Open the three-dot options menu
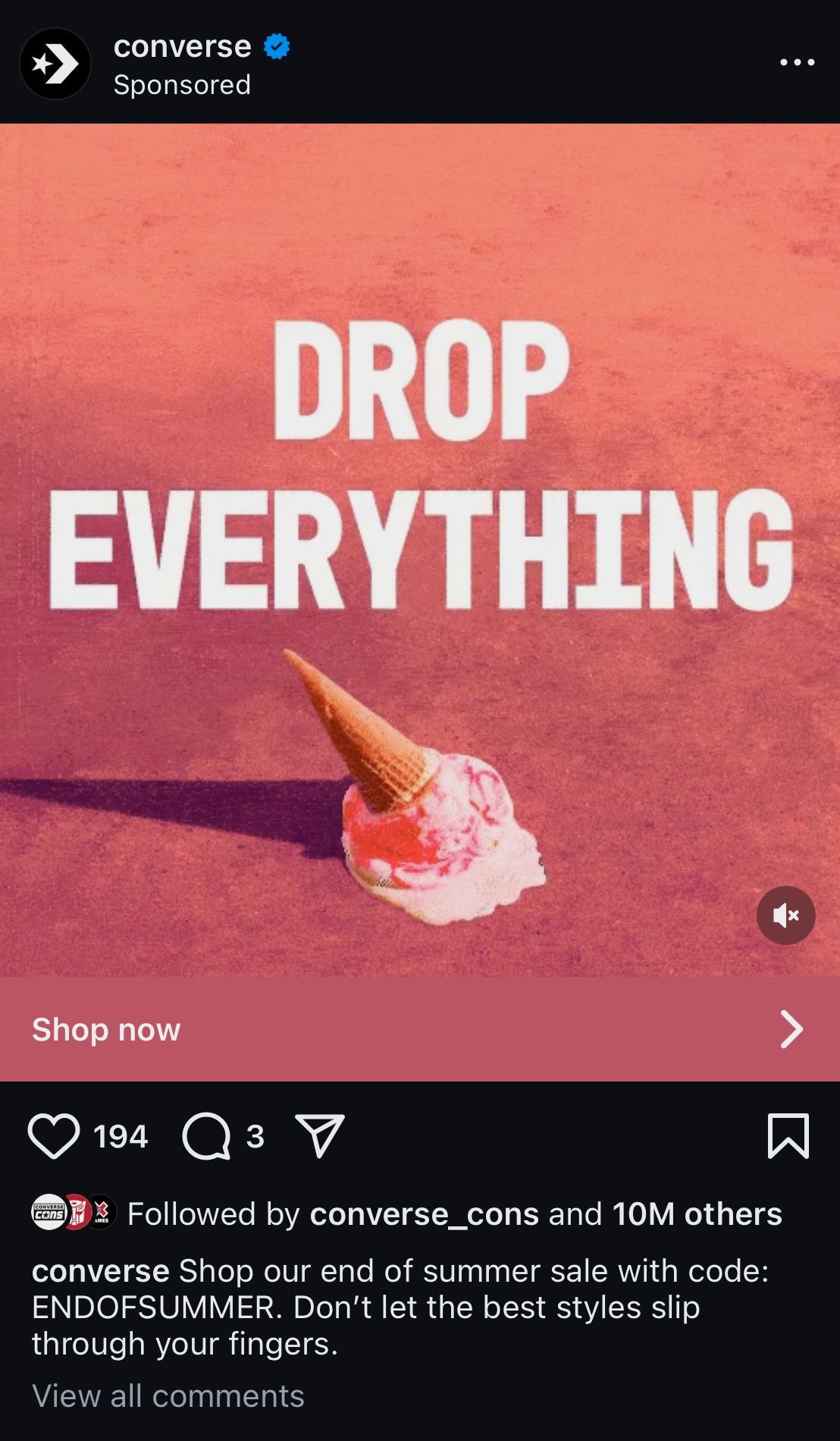This screenshot has width=840, height=1441. (797, 62)
